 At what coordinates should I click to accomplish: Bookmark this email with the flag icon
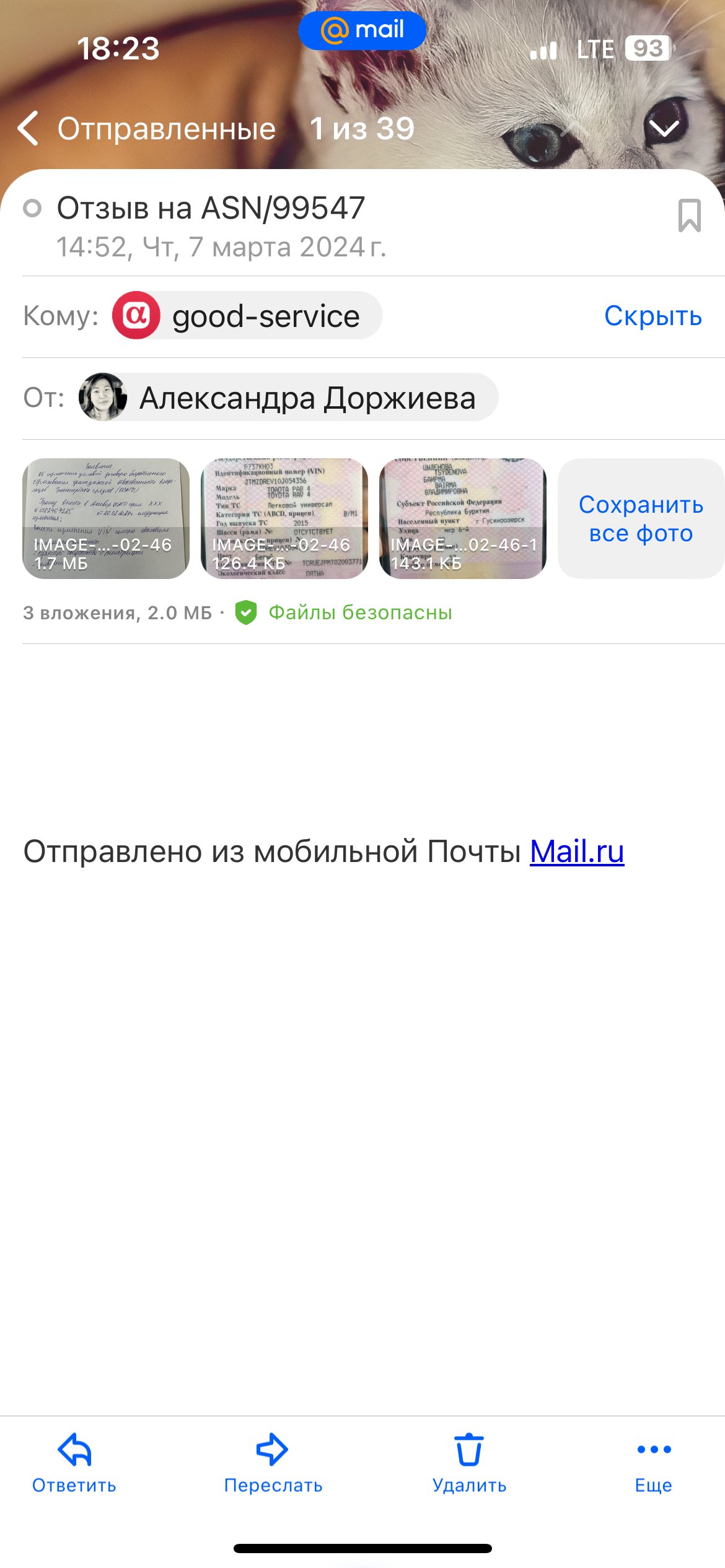click(x=689, y=216)
